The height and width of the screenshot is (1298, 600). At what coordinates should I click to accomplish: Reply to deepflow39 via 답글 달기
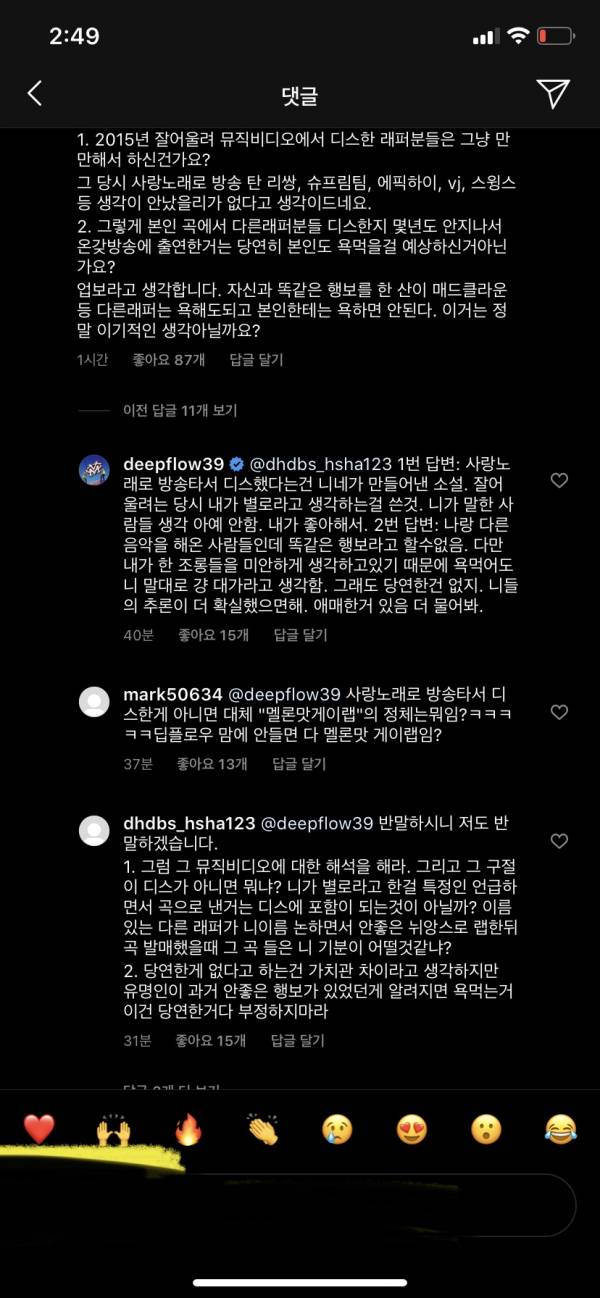click(x=300, y=634)
